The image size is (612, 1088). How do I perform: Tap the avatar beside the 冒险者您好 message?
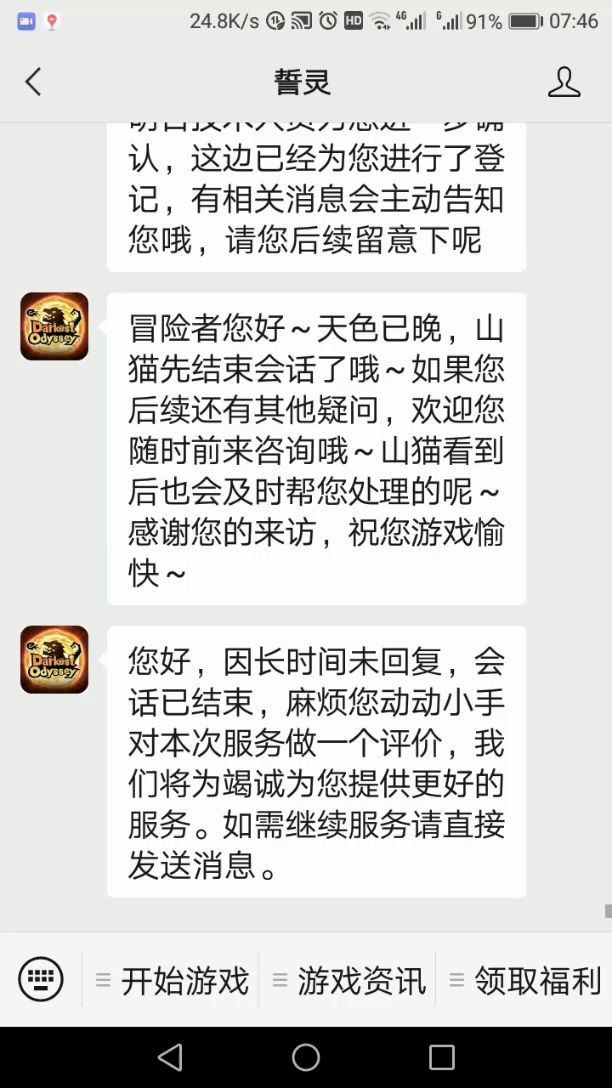point(54,326)
